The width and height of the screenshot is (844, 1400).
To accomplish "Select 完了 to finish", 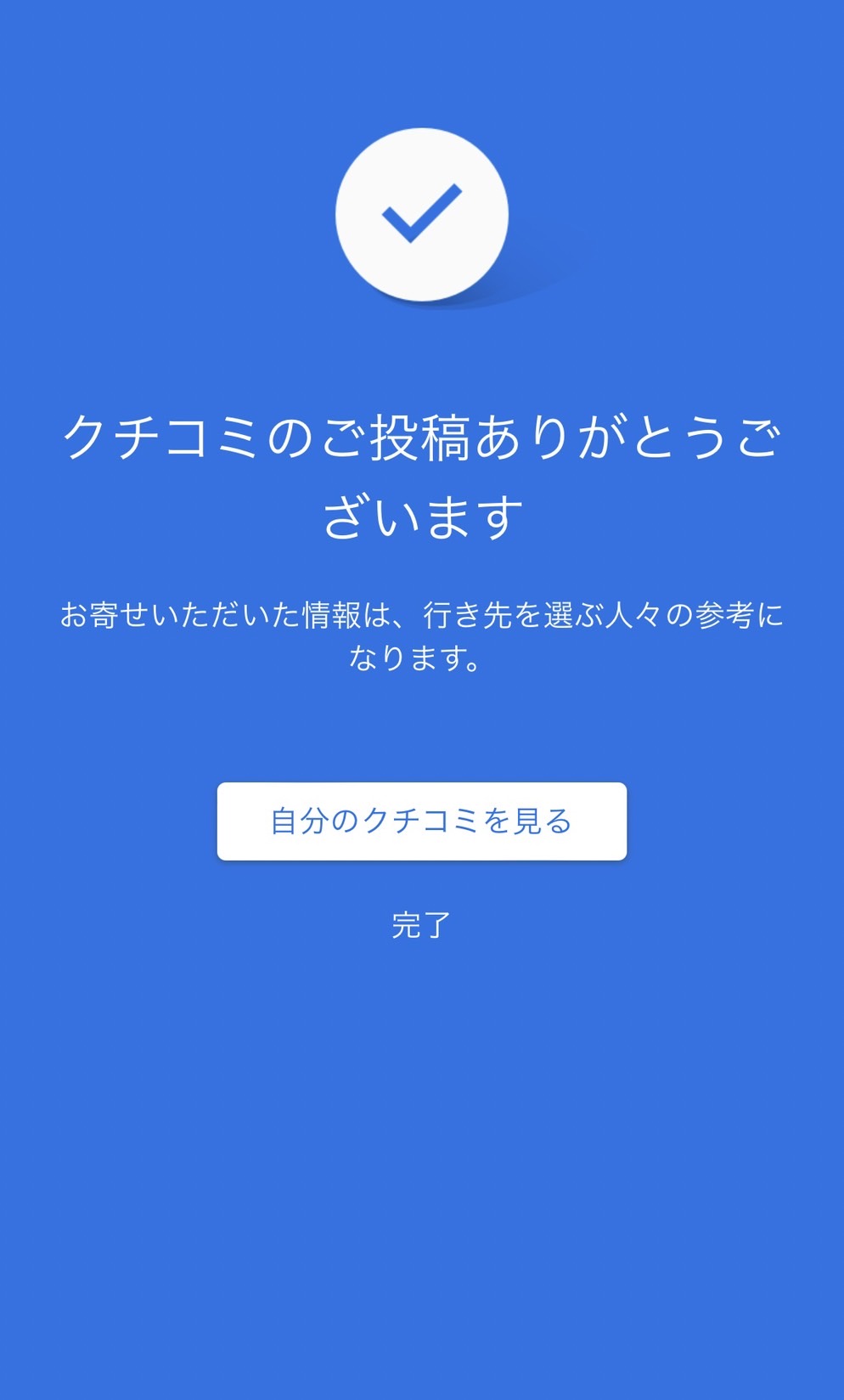I will click(x=421, y=925).
